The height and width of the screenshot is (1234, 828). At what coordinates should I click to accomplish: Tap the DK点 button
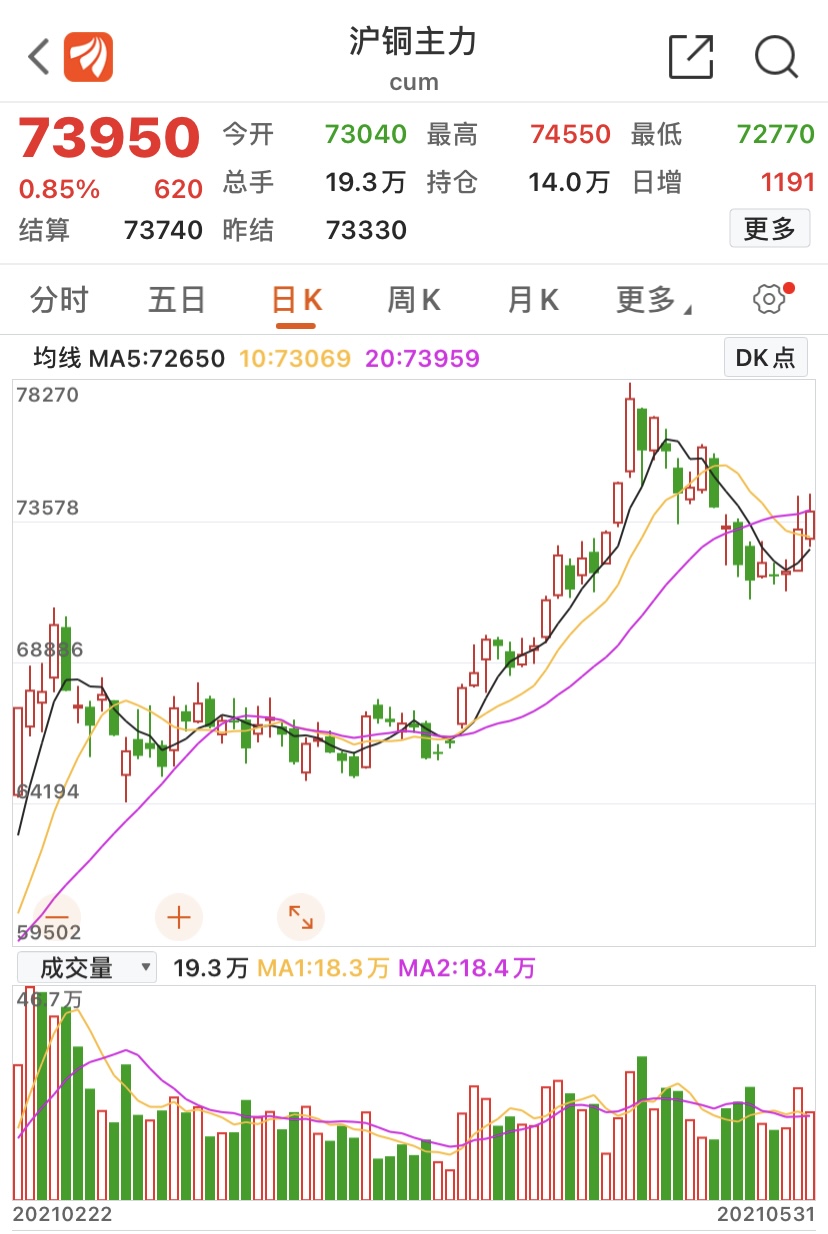765,357
